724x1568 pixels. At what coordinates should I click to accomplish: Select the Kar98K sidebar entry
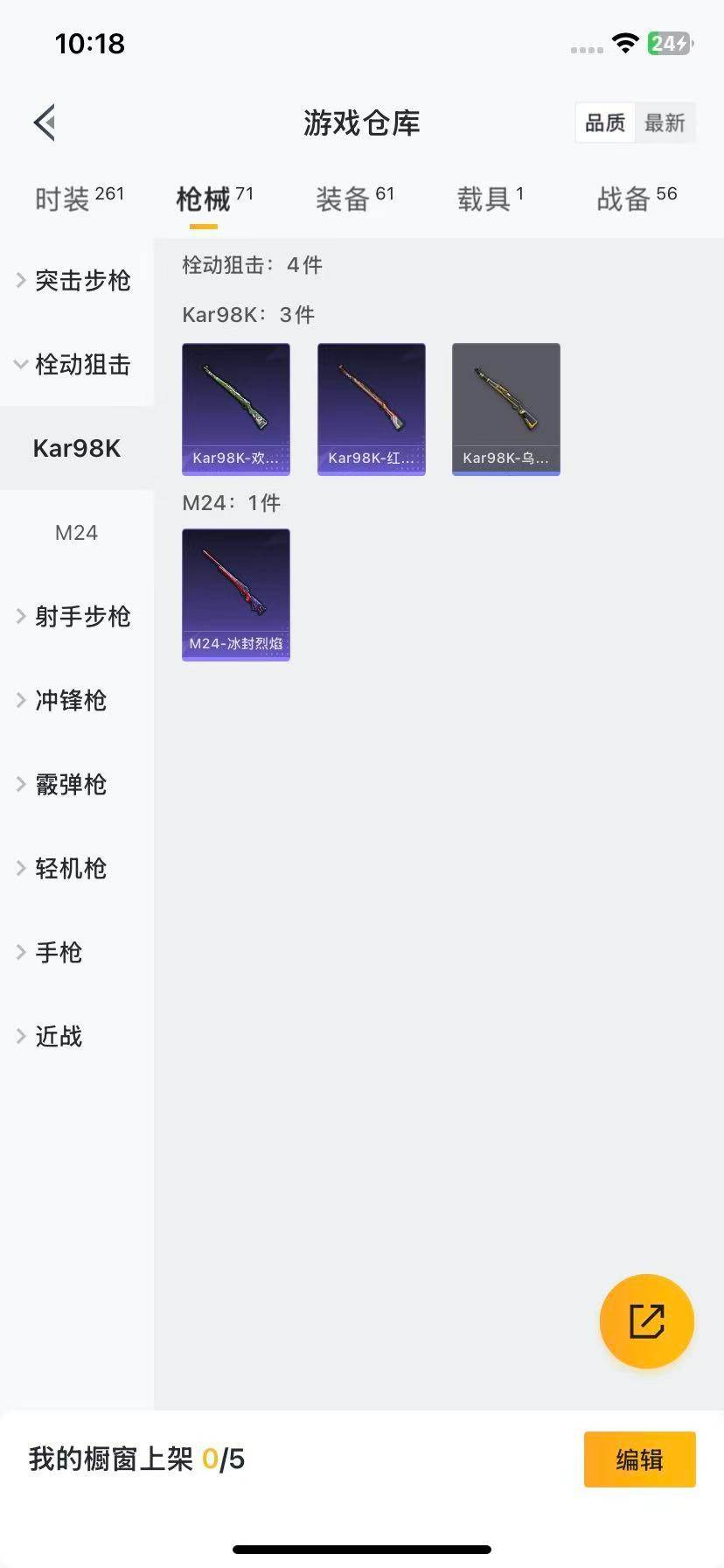76,448
